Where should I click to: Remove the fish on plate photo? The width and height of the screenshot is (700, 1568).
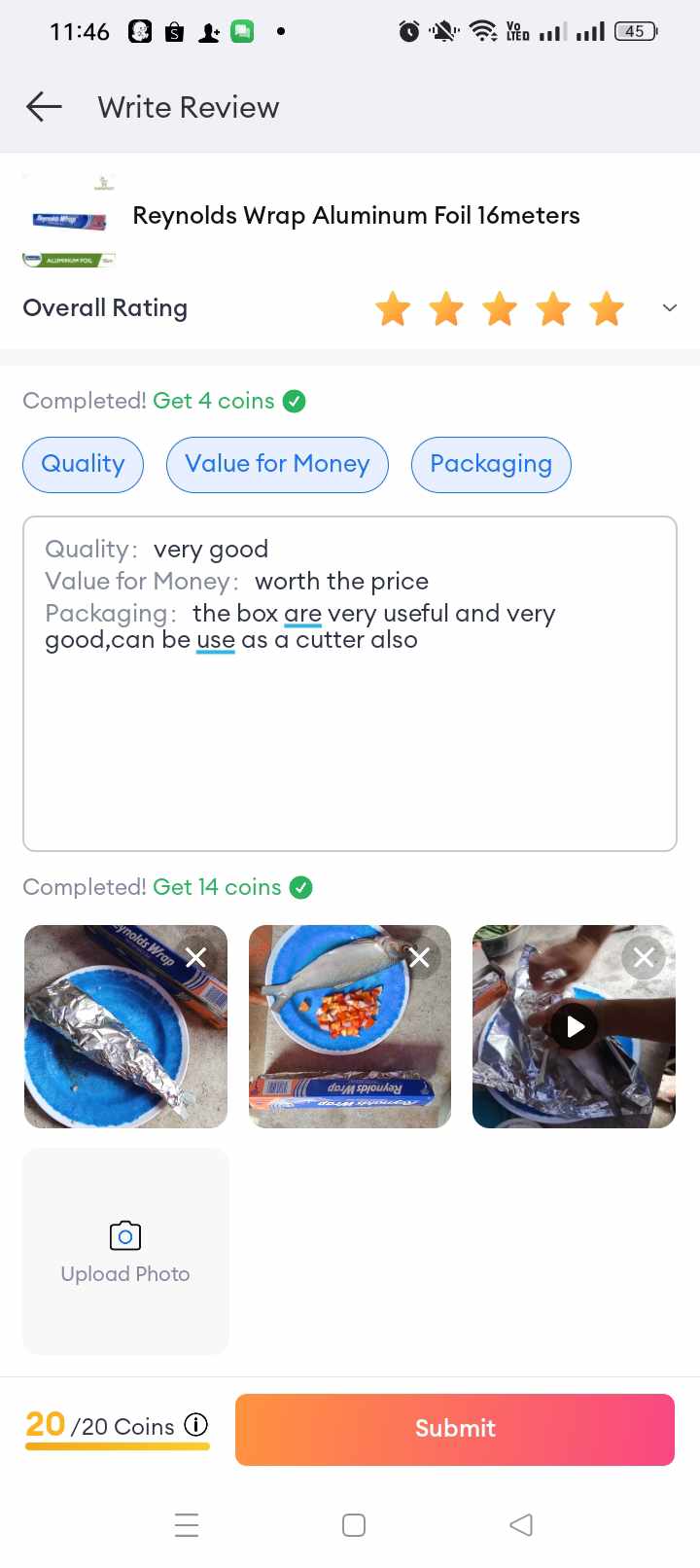click(x=419, y=957)
